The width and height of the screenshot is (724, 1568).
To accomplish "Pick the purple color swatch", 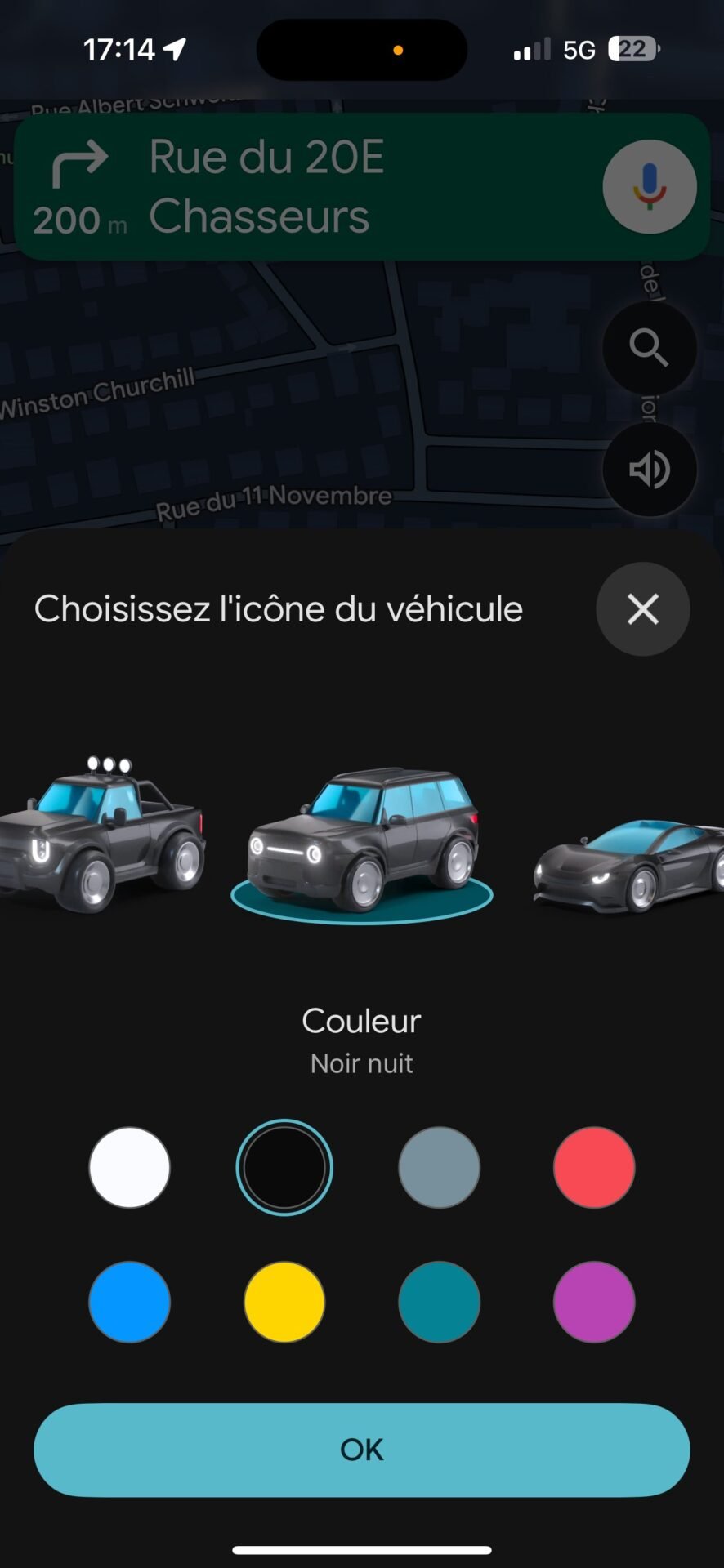I will [594, 1302].
